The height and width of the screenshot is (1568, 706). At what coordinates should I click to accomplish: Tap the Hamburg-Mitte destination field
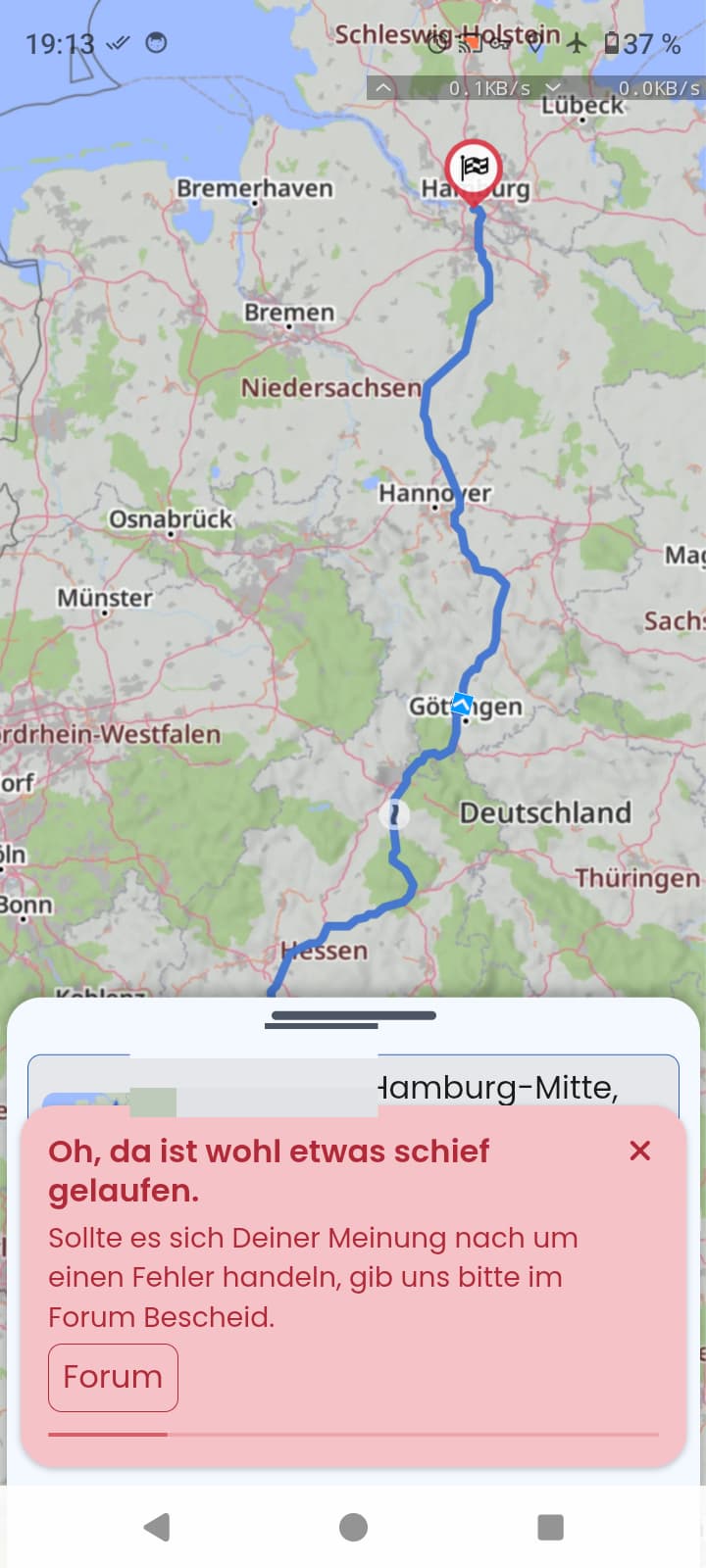point(353,1084)
